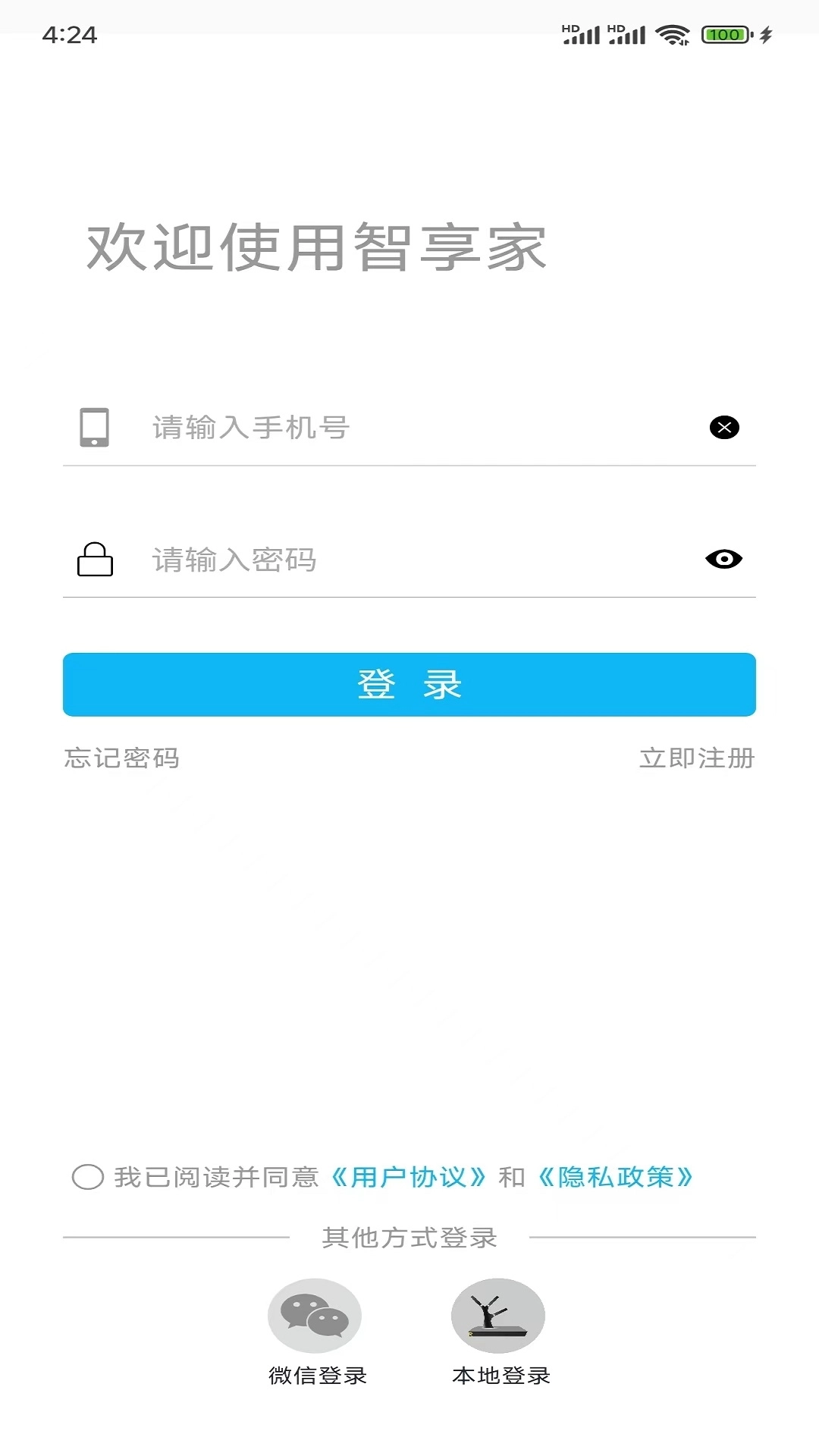Open 忘记密码 to reset password
This screenshot has height=1456, width=819.
pyautogui.click(x=122, y=758)
